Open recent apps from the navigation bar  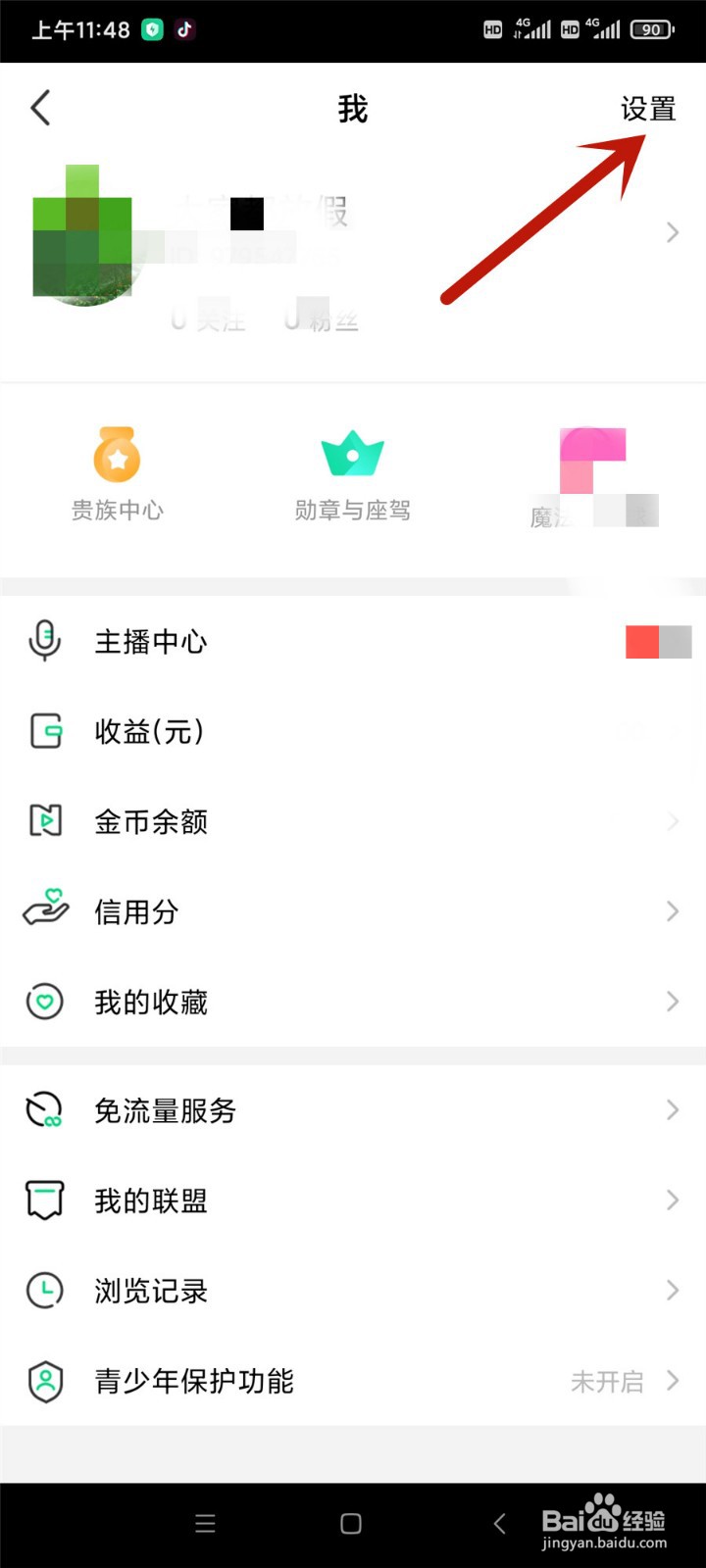tap(205, 1523)
